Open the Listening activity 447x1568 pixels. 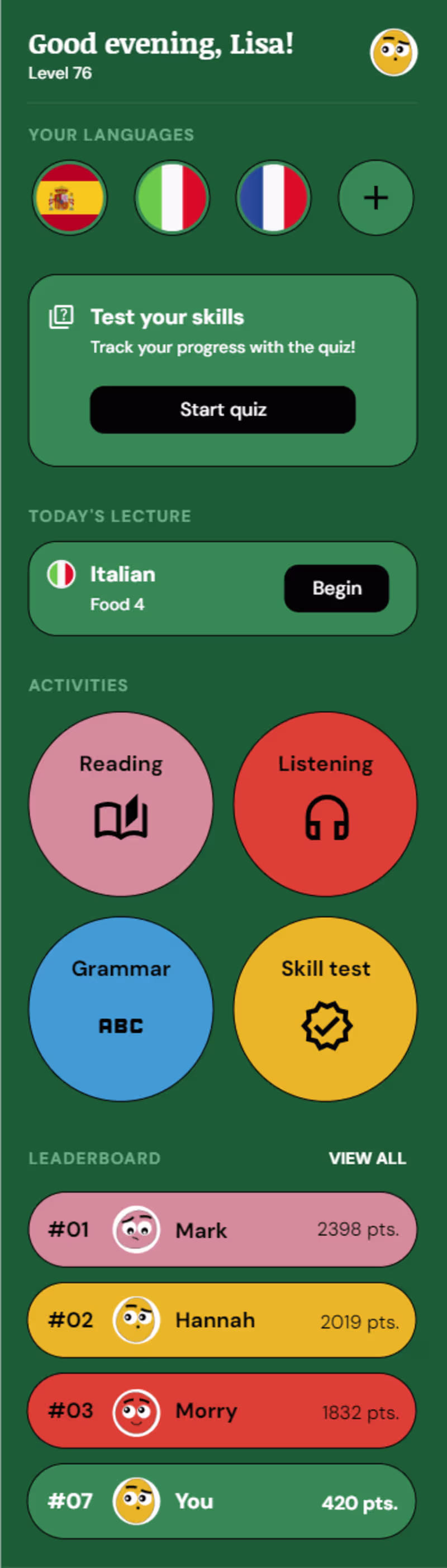pos(325,803)
